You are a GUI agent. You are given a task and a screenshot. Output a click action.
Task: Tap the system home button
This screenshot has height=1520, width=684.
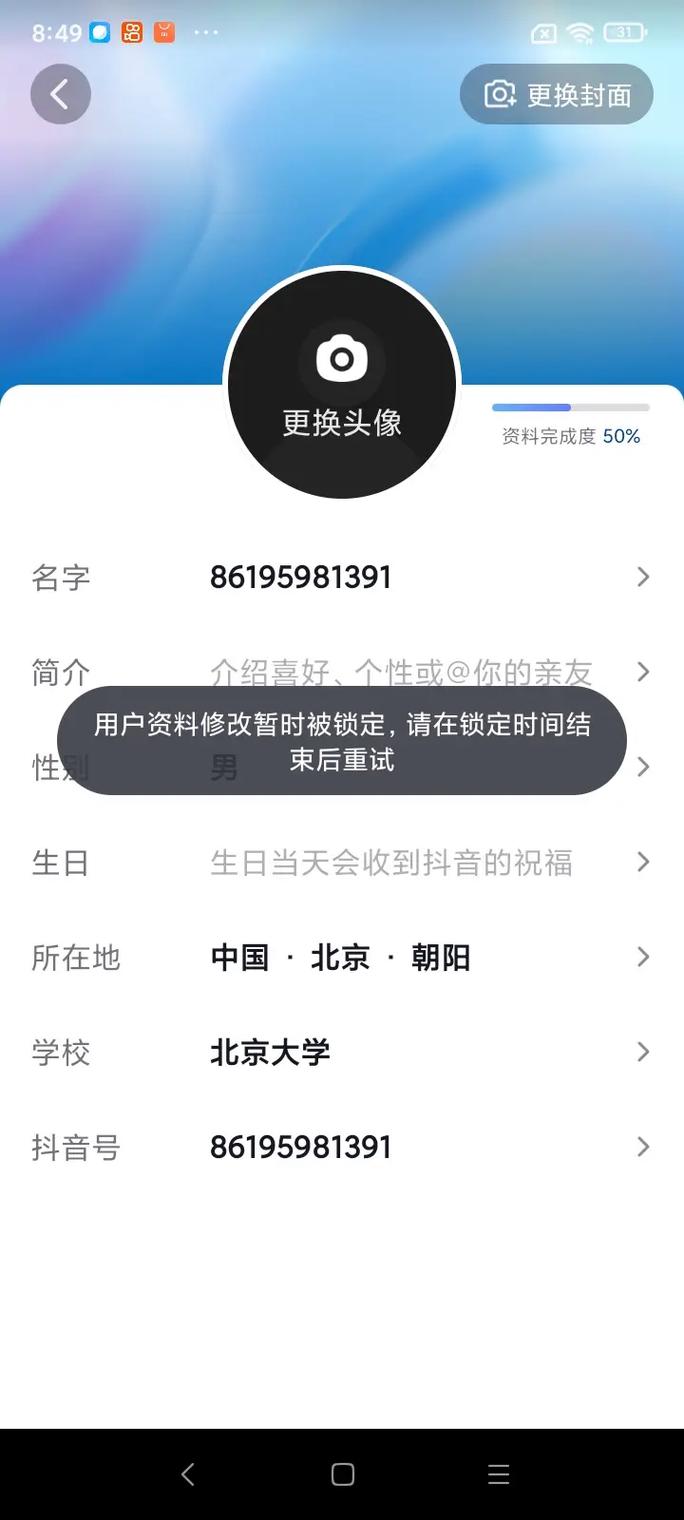pyautogui.click(x=342, y=1474)
